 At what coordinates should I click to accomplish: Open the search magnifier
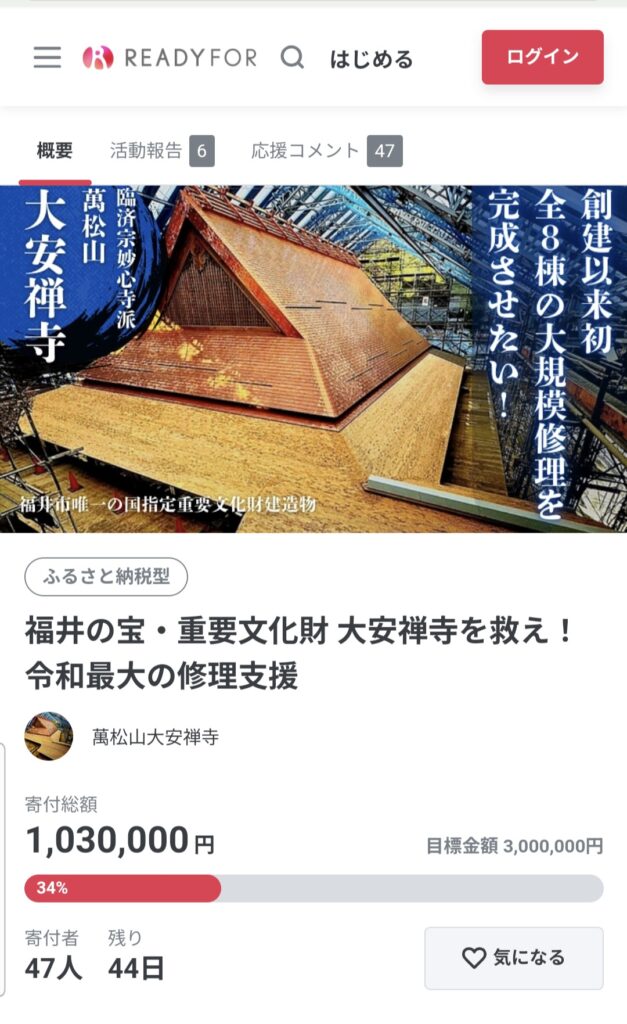coord(293,57)
